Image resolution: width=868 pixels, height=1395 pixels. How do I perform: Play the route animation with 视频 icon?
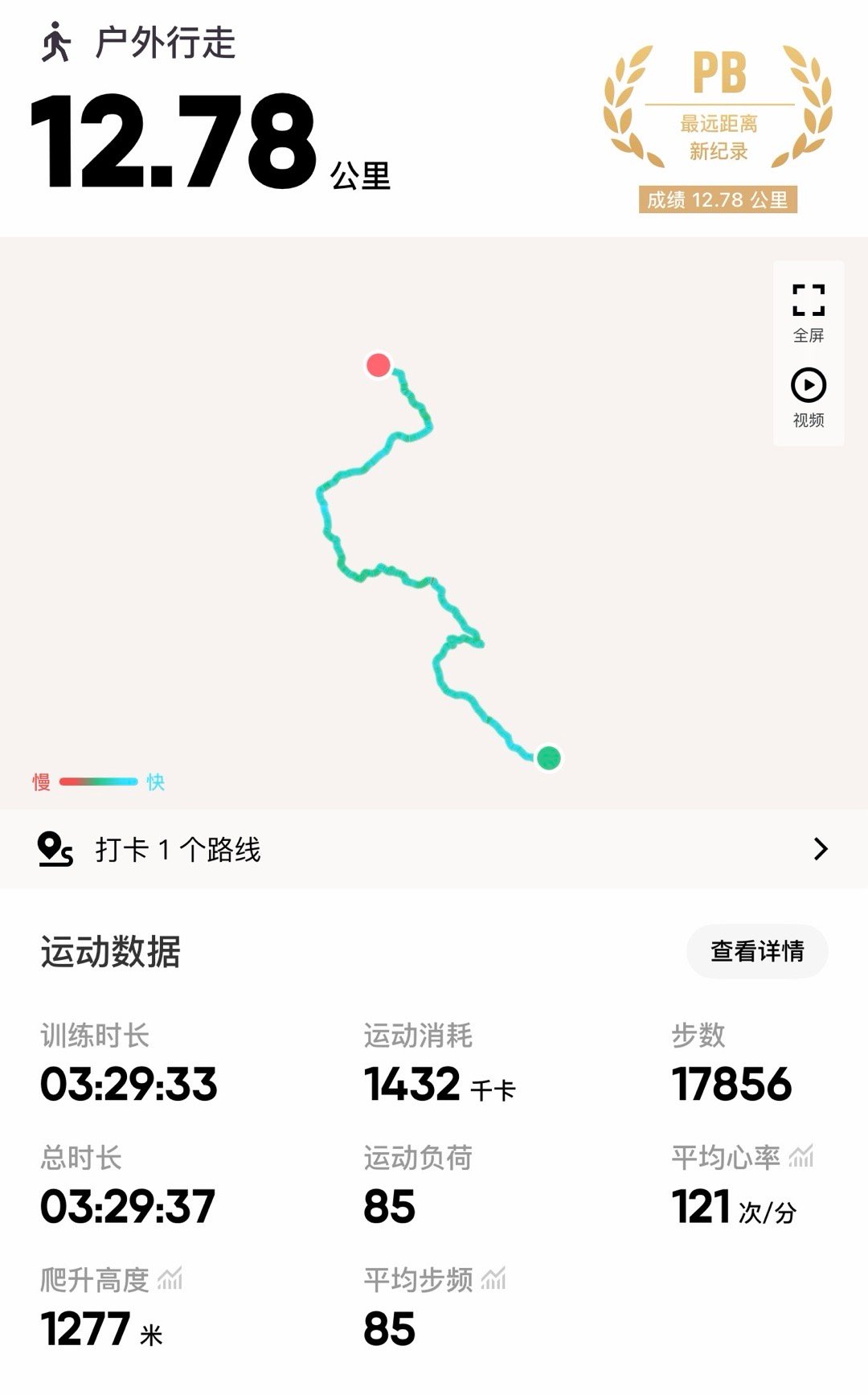pyautogui.click(x=808, y=385)
